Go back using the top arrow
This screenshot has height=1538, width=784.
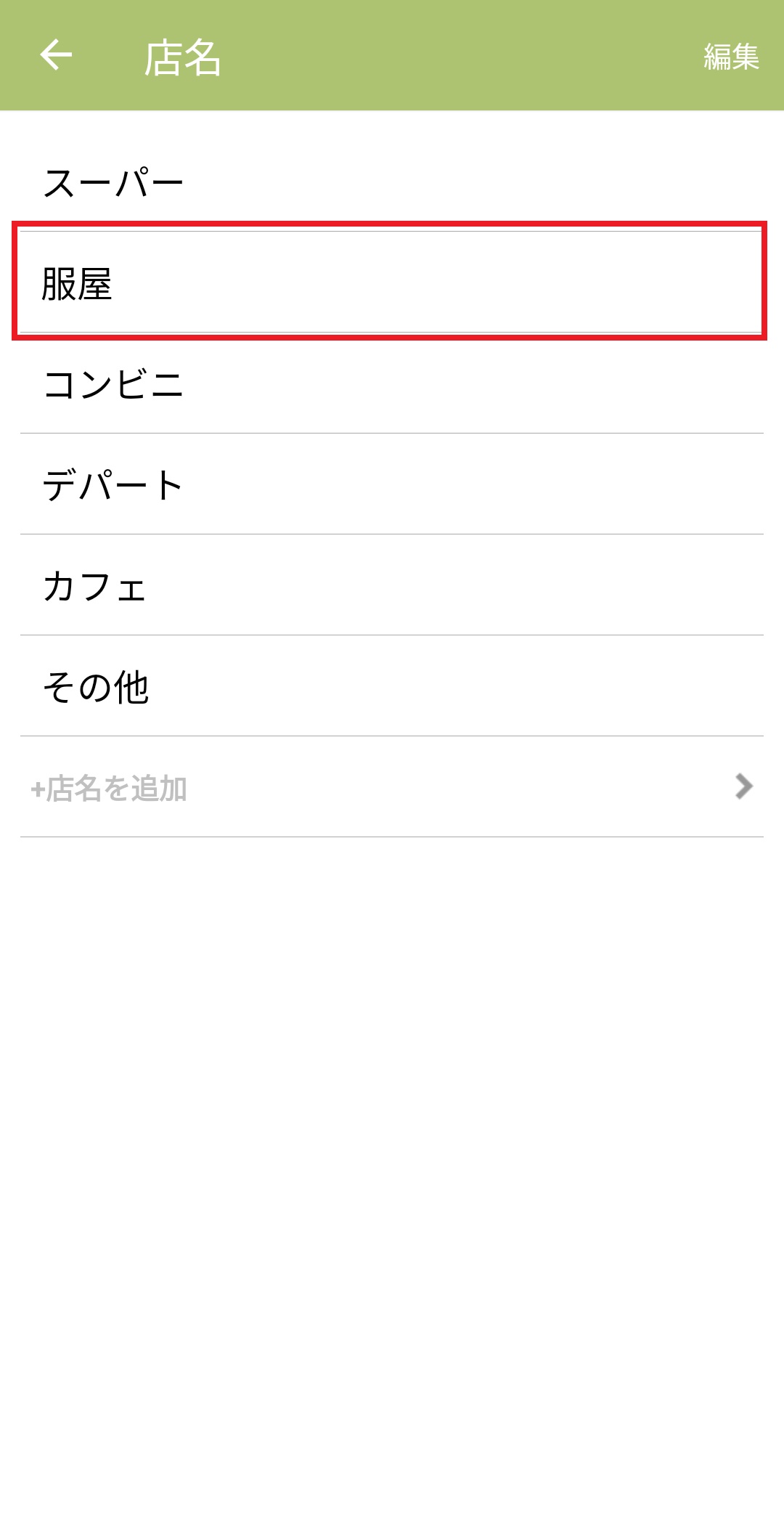[56, 55]
